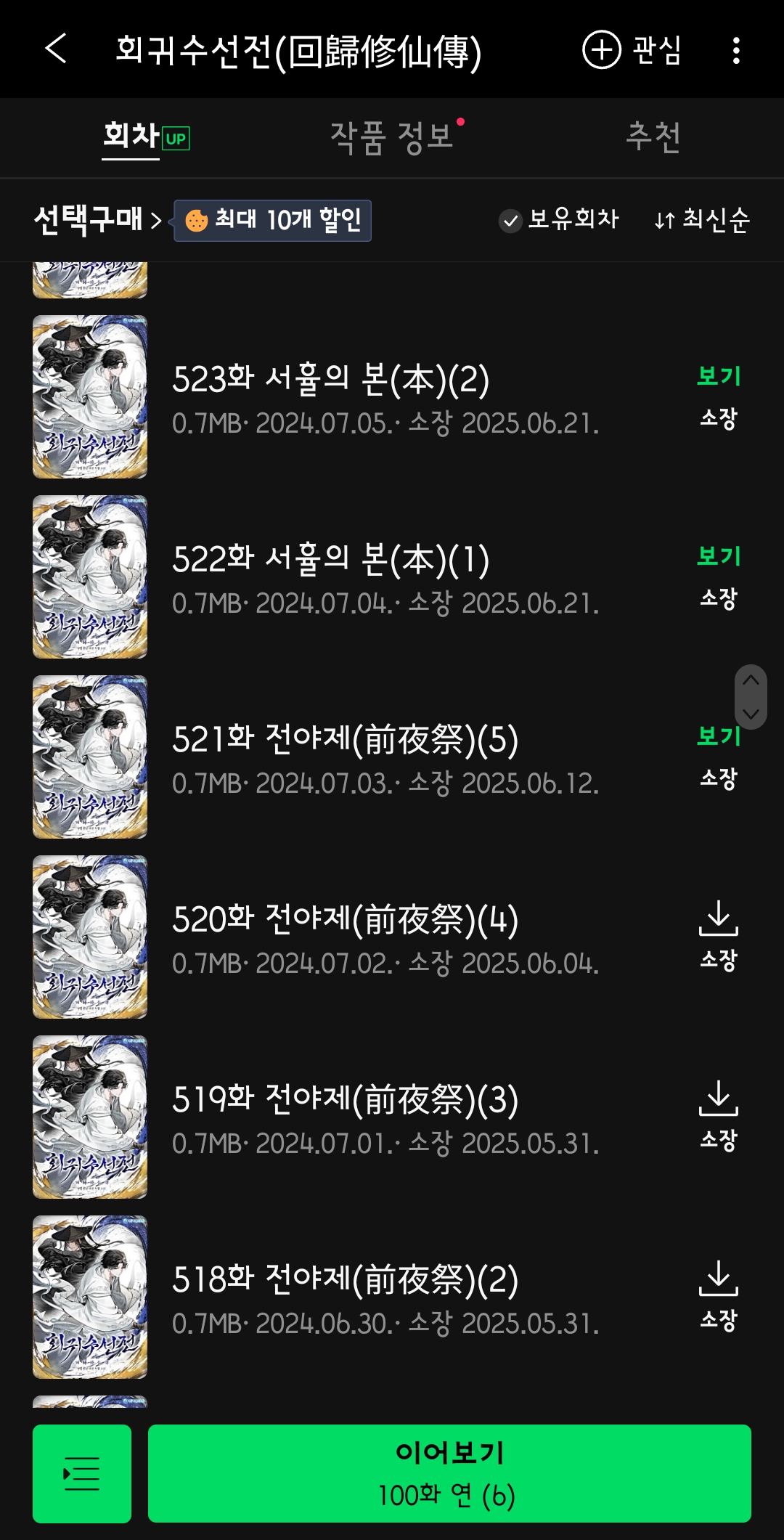
Task: Tap the 최대 10개 할인 discount chip
Action: click(273, 220)
